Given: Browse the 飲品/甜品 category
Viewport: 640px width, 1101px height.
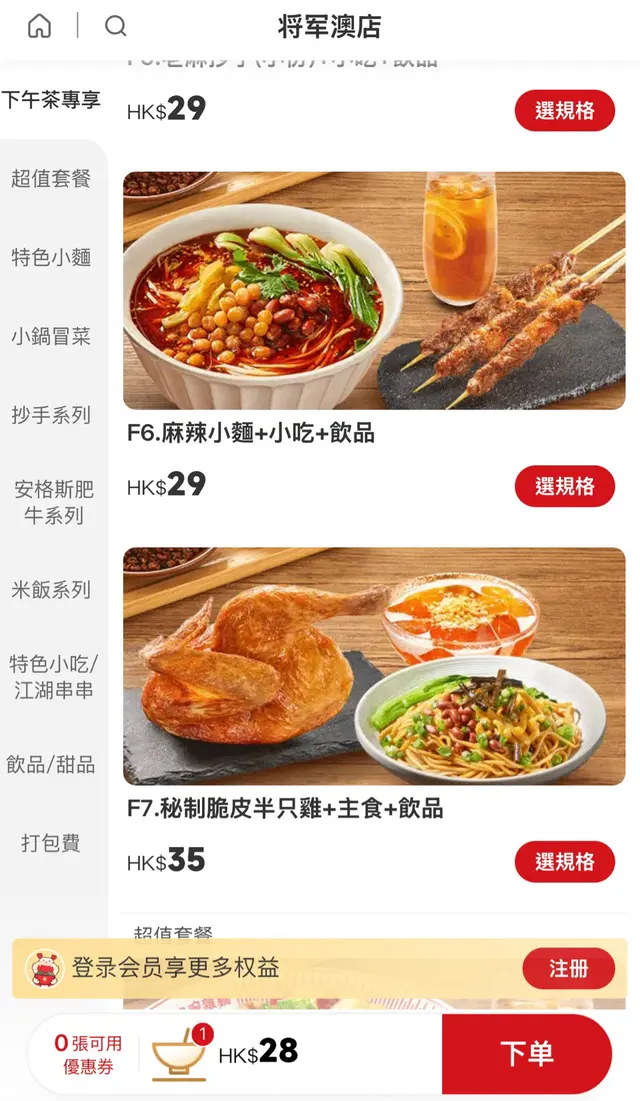Looking at the screenshot, I should tap(51, 765).
